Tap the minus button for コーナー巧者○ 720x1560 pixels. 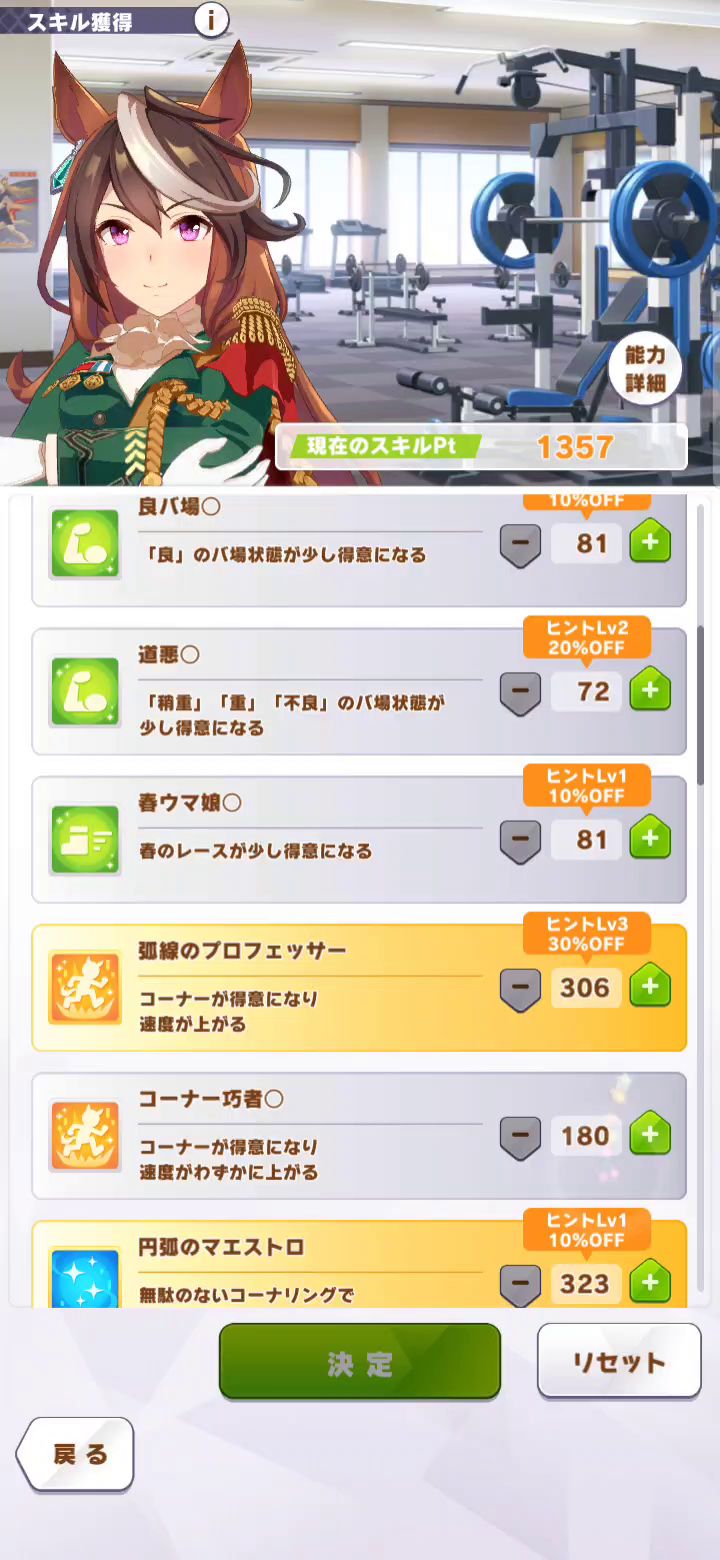[x=520, y=1135]
